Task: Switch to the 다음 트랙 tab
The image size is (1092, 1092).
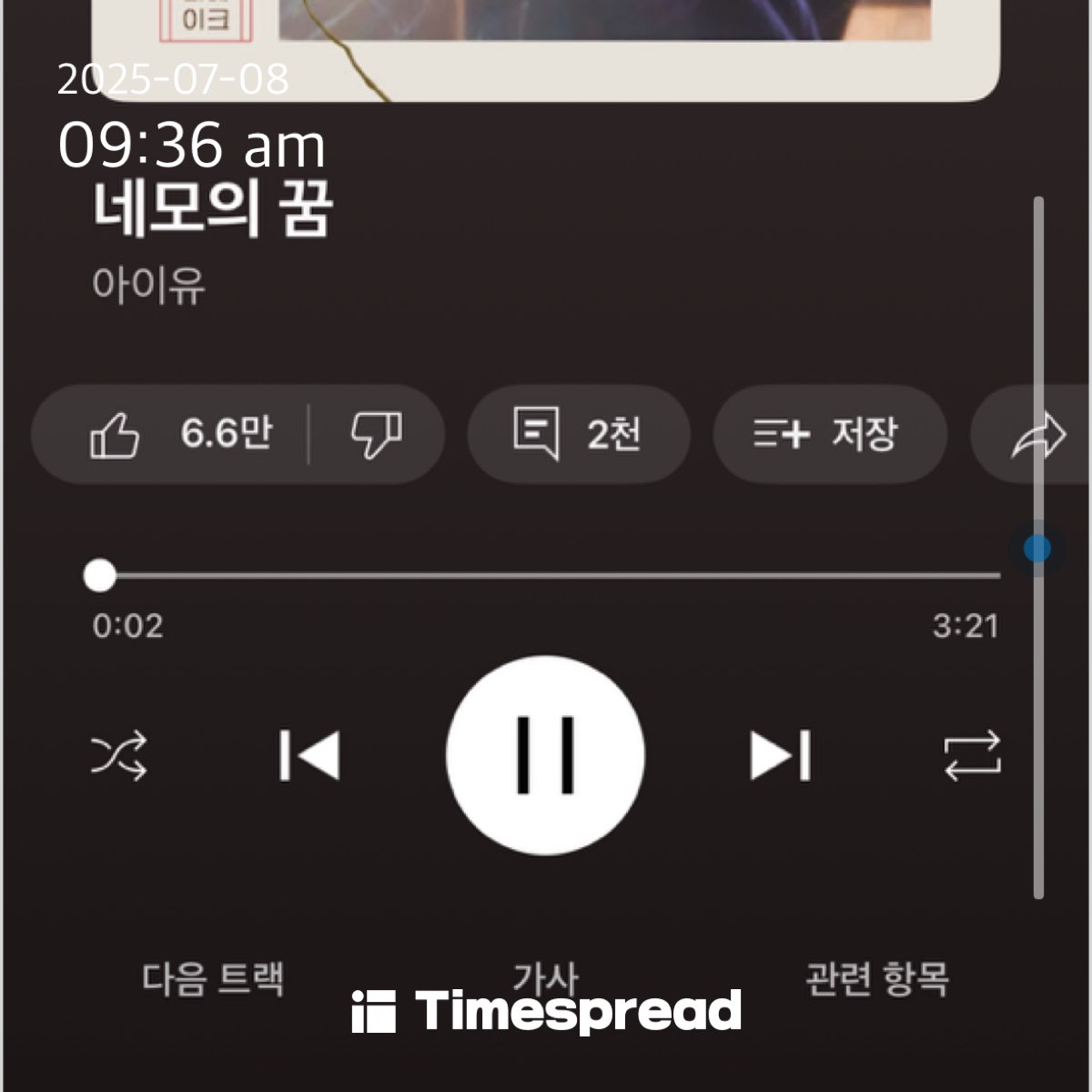Action: click(213, 980)
